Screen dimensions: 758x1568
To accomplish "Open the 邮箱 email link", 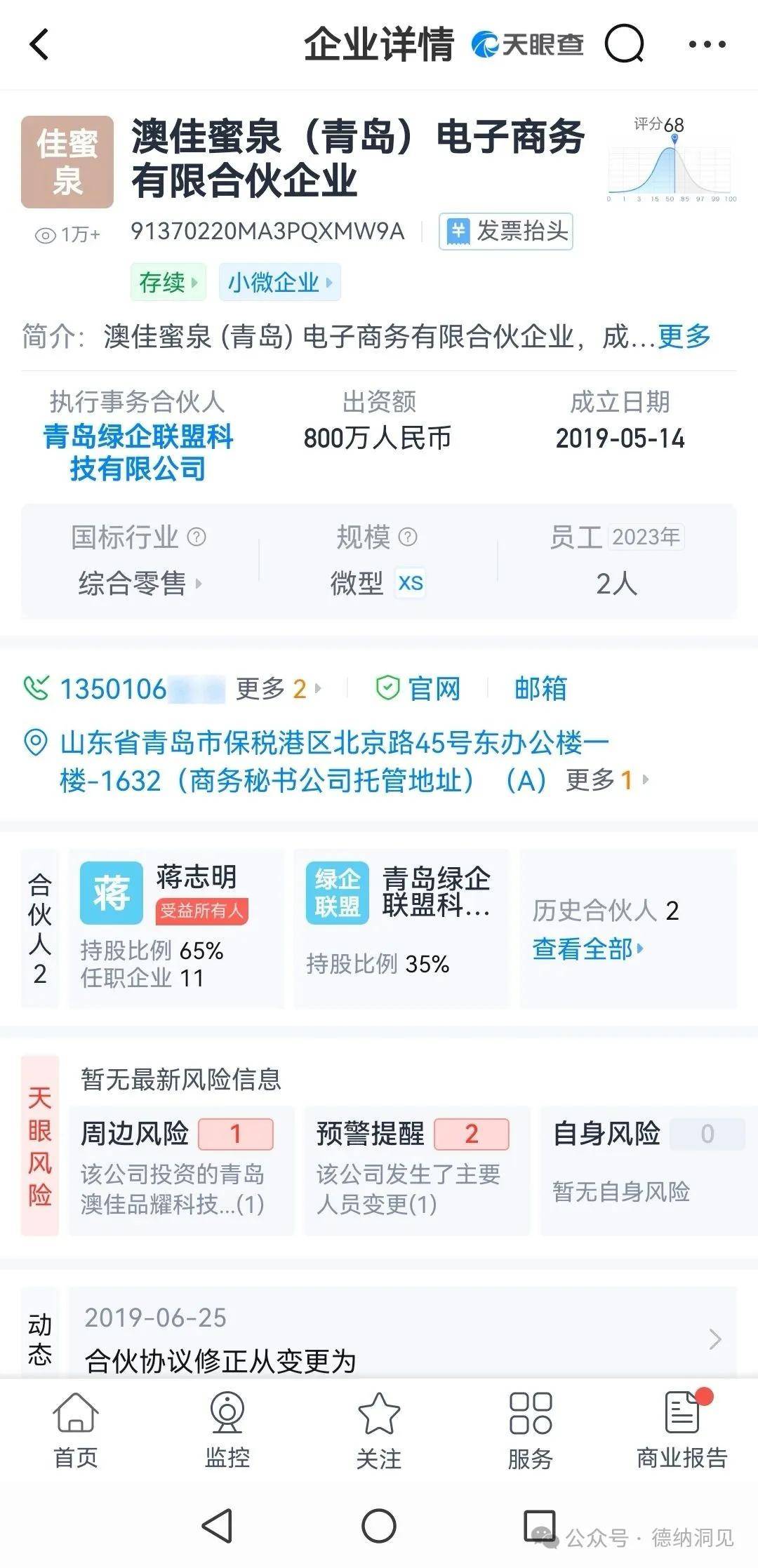I will 540,689.
